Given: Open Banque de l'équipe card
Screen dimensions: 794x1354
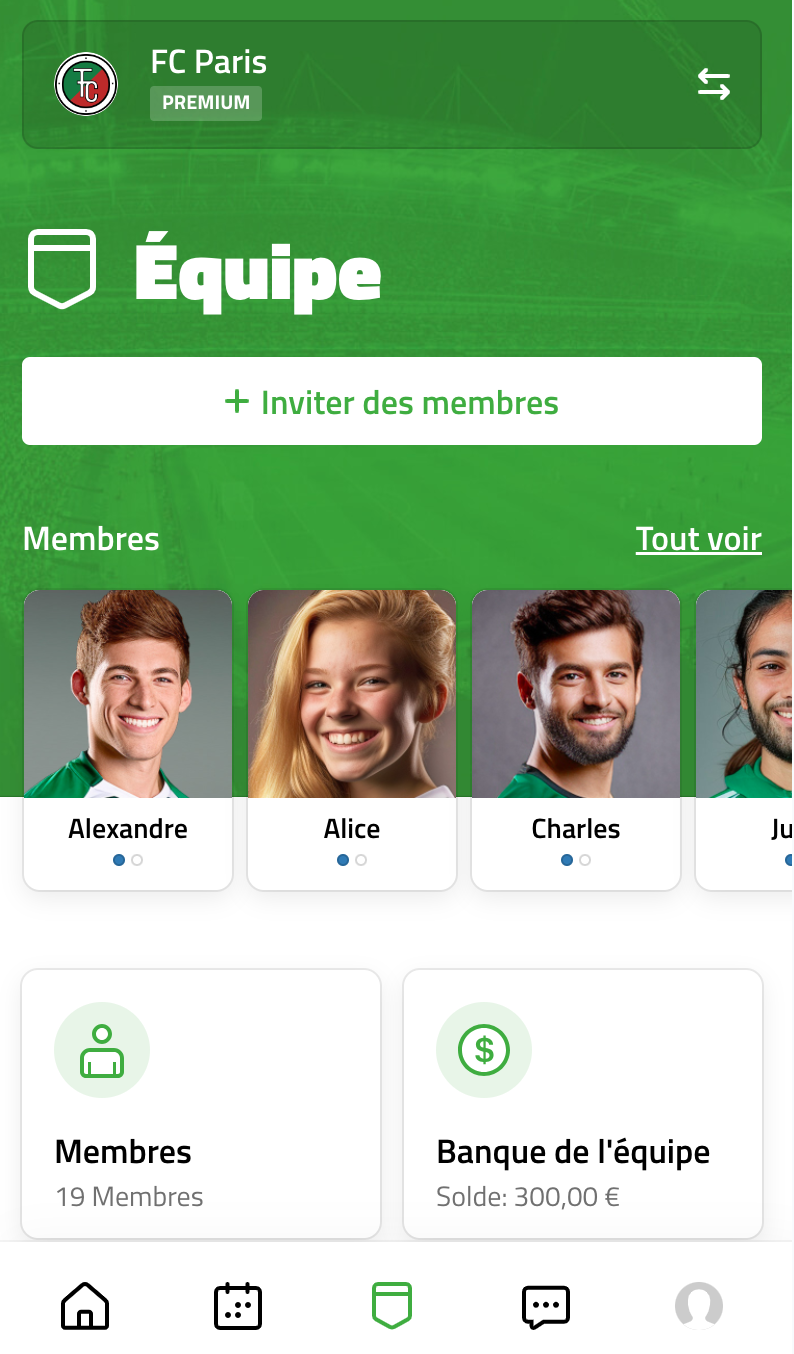Looking at the screenshot, I should (x=583, y=1103).
